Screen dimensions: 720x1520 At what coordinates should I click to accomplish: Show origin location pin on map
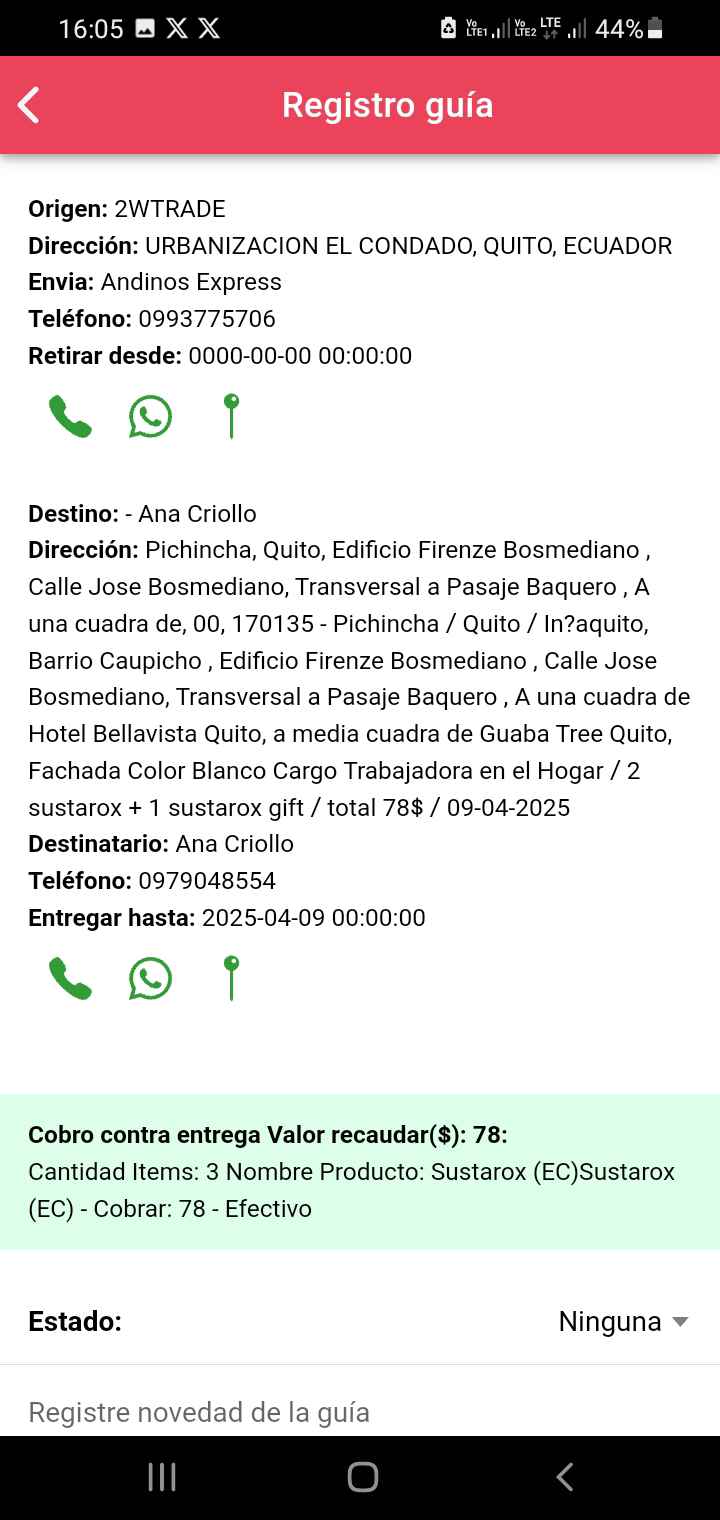coord(231,417)
